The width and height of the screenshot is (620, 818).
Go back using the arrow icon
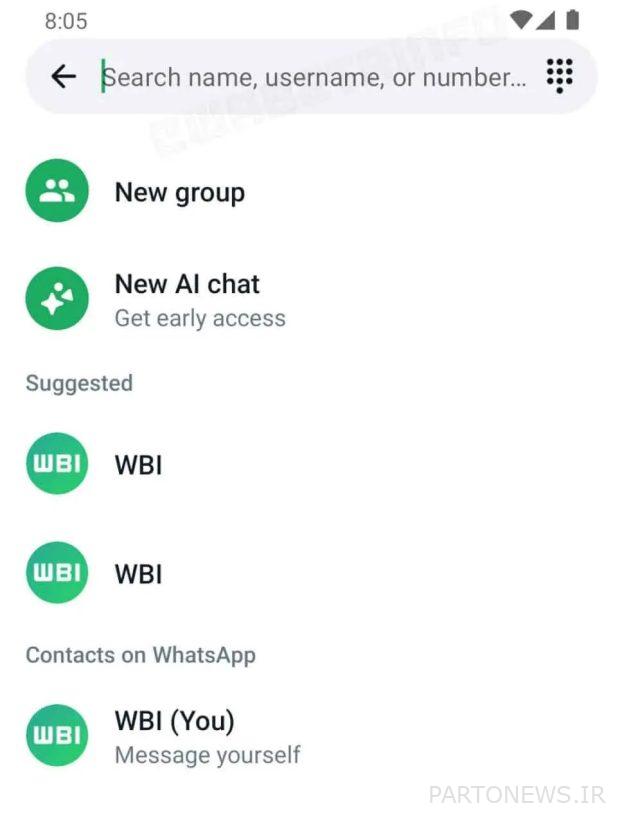coord(63,76)
